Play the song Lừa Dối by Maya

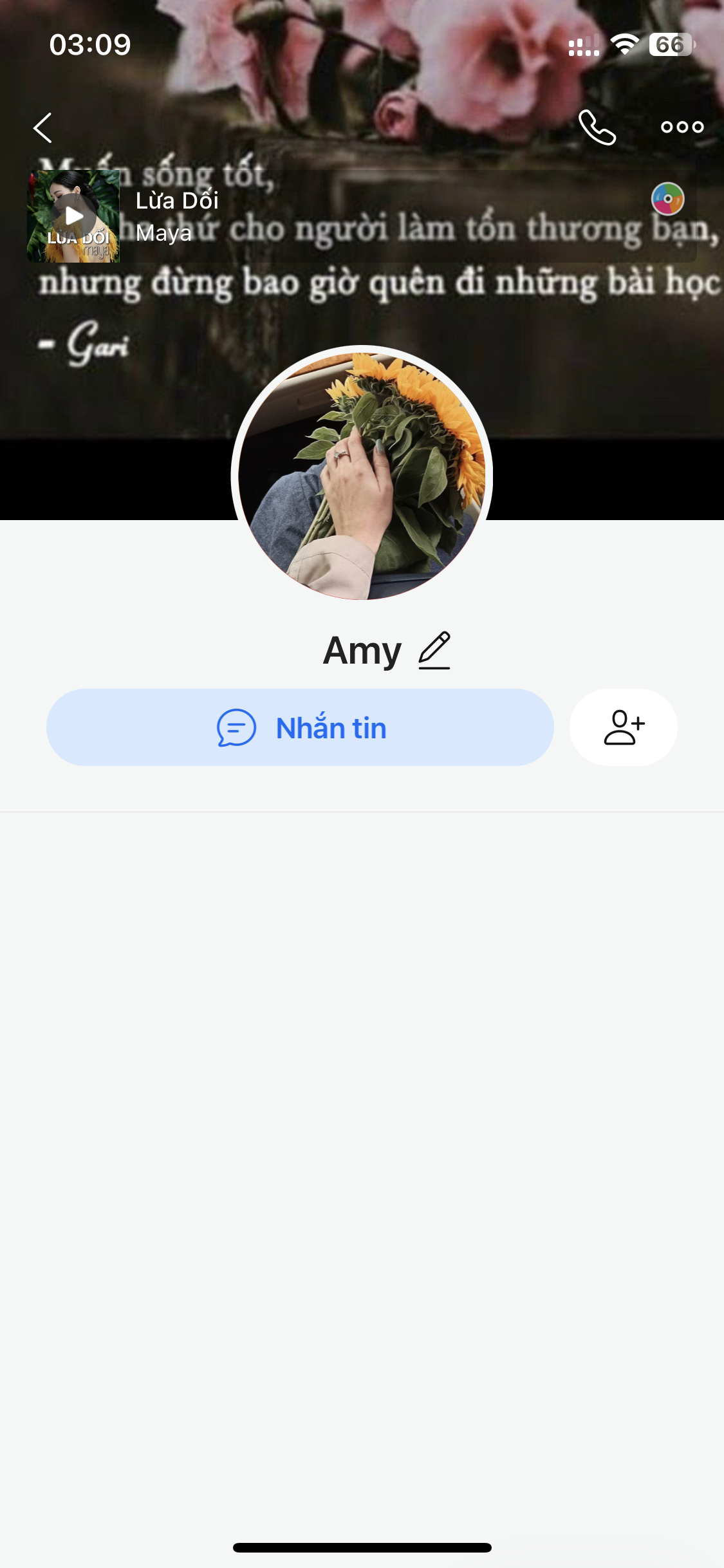click(x=73, y=216)
